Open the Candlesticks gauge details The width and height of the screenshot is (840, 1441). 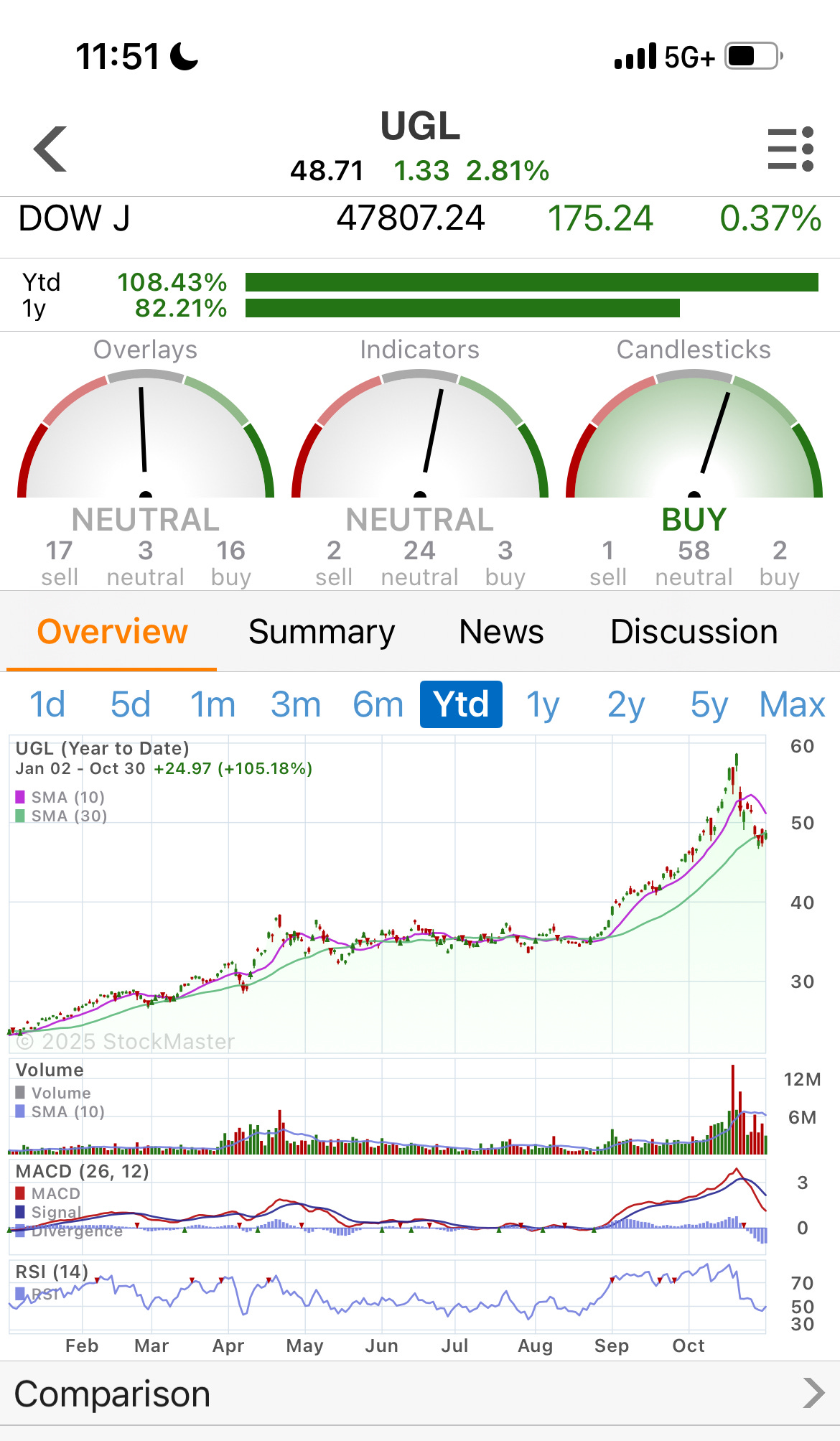[x=694, y=445]
